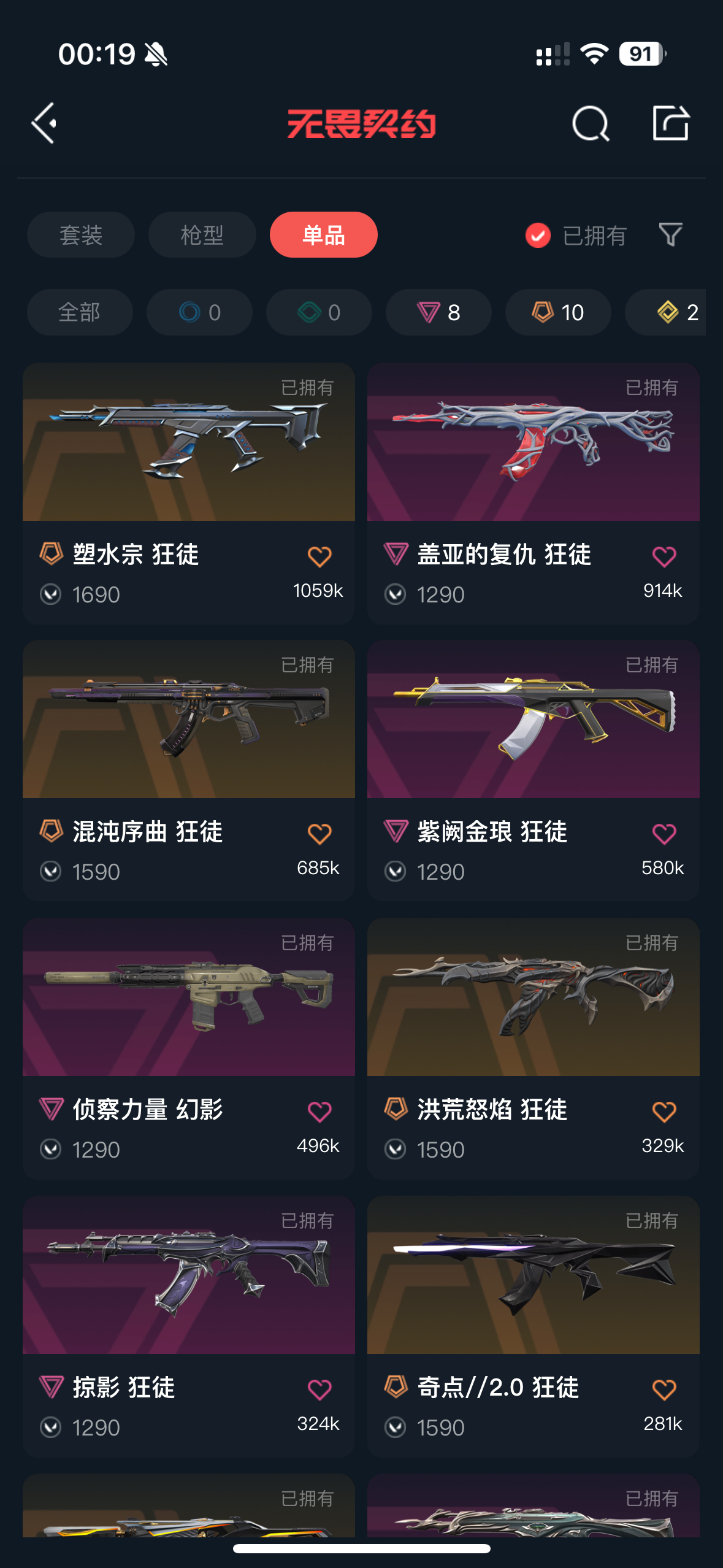The height and width of the screenshot is (1568, 723).
Task: Open the 掠影 狂徒 skin card
Action: 189,1327
